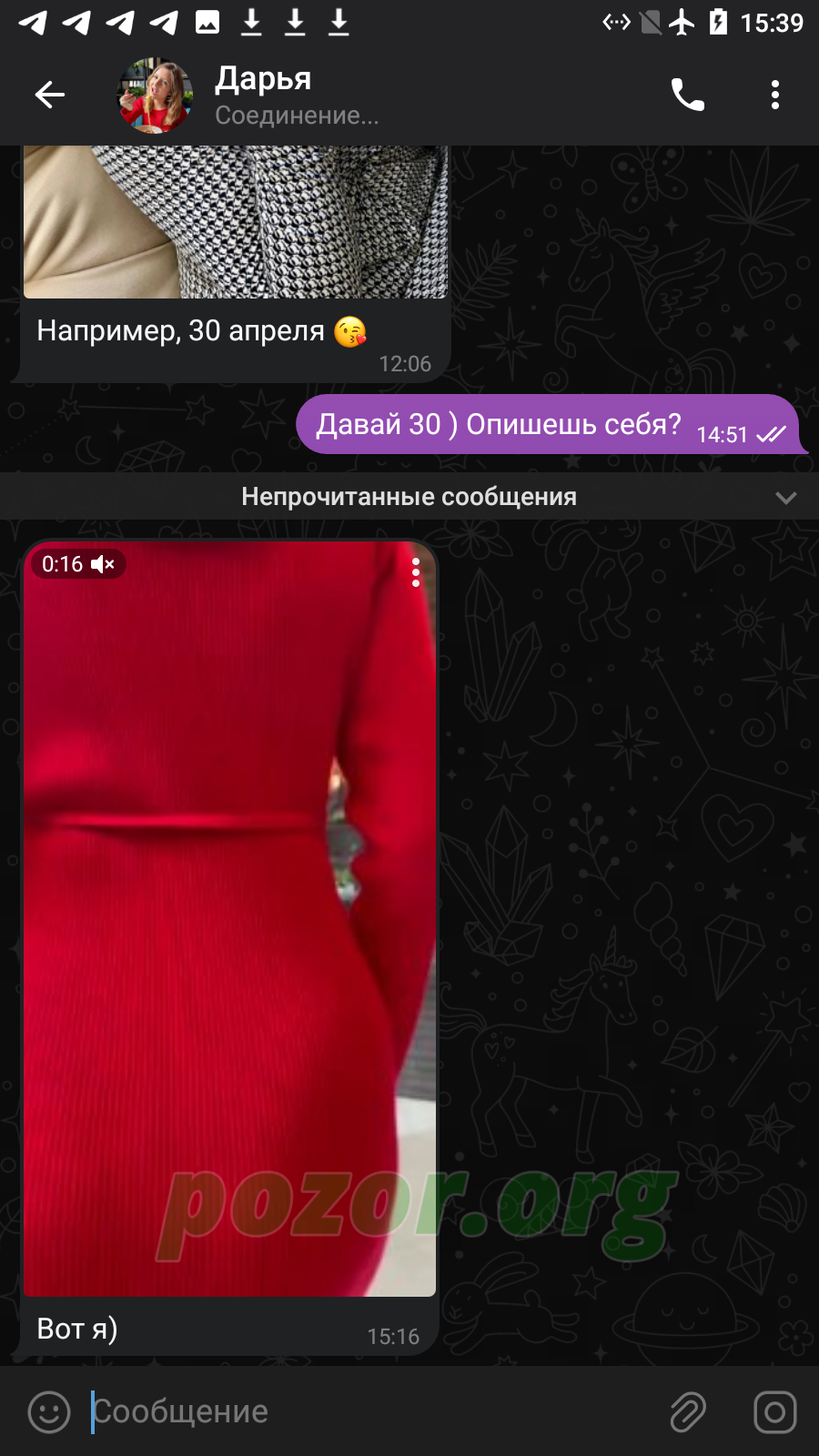
Task: Open the video's three-dot options
Action: click(x=416, y=572)
